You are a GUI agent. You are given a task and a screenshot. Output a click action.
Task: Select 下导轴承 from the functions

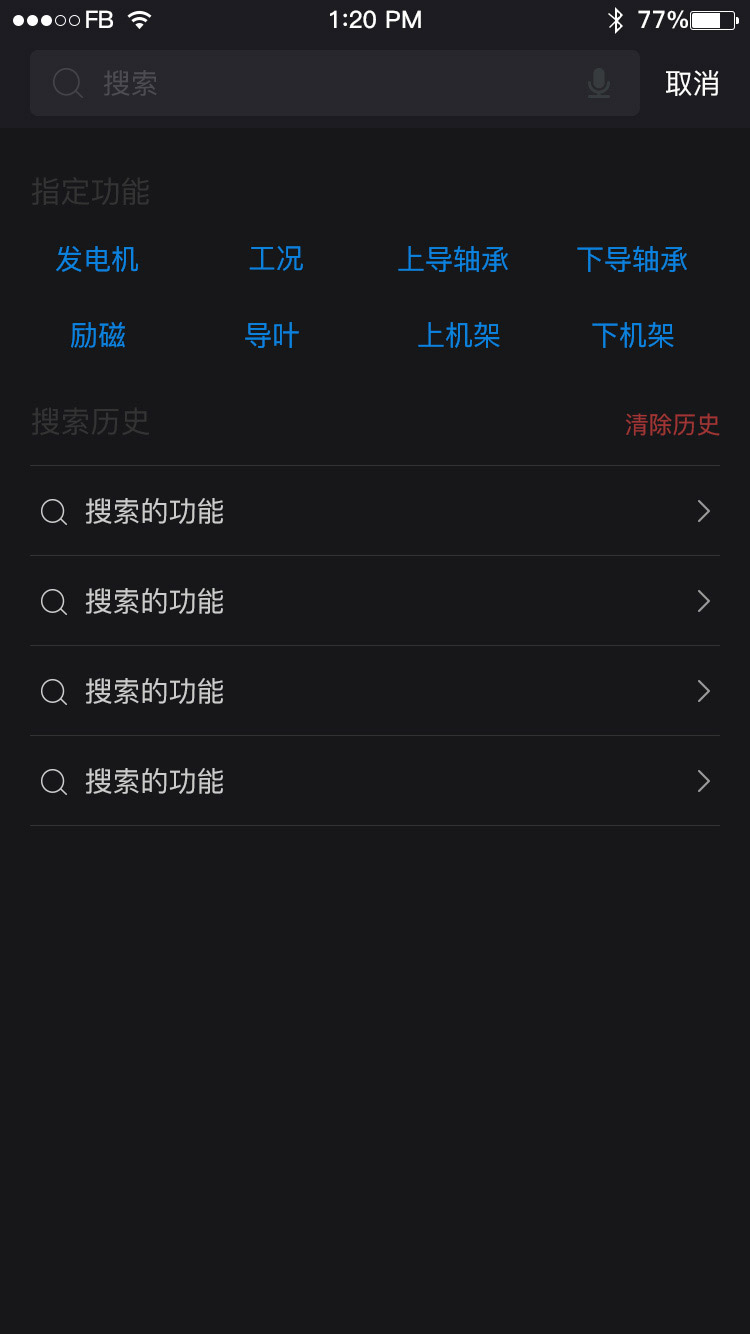tap(632, 260)
